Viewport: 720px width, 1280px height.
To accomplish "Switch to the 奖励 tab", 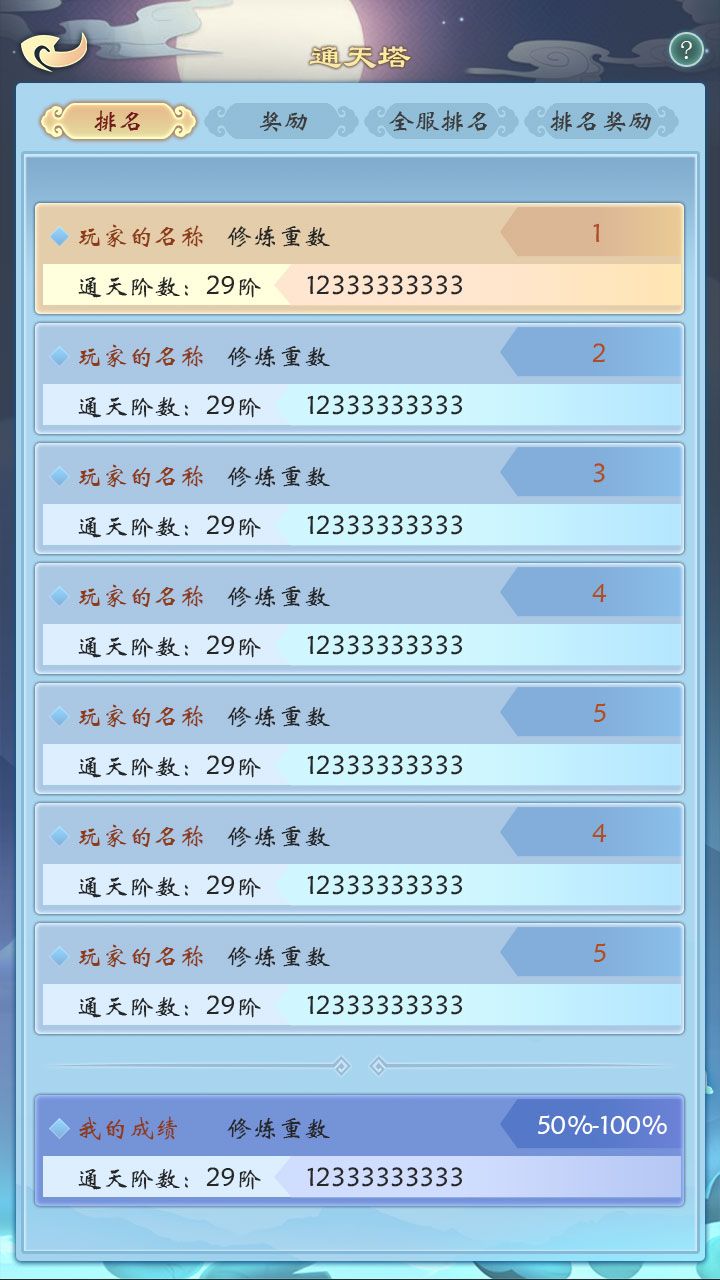I will (x=285, y=122).
